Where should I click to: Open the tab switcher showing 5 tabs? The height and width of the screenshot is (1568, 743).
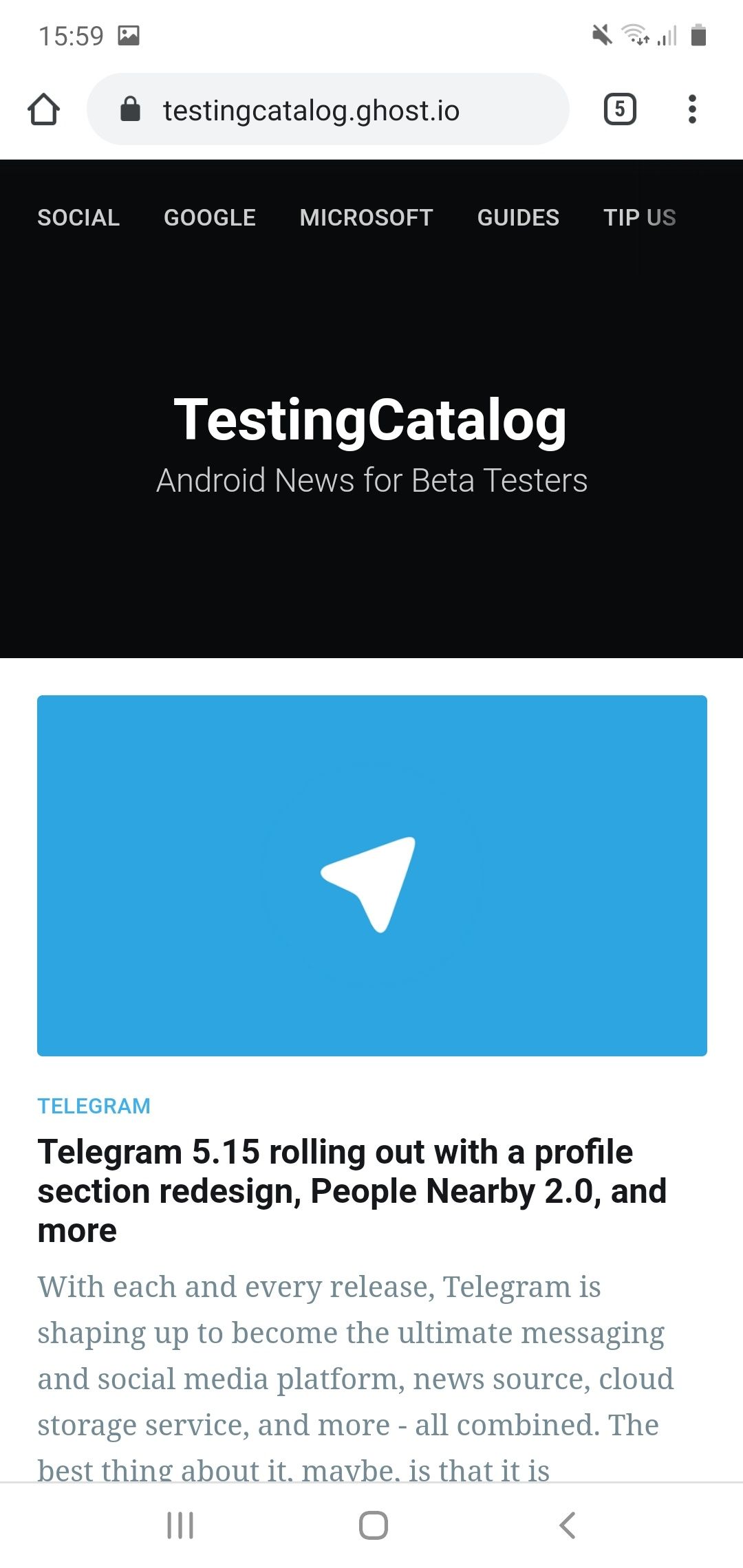620,109
